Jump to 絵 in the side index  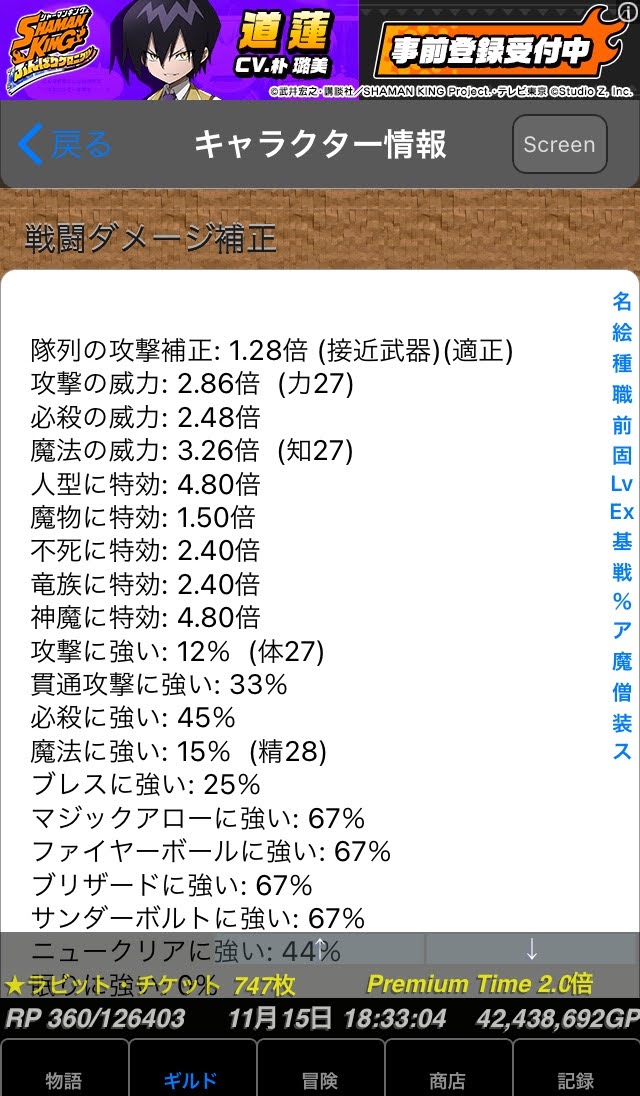point(622,333)
